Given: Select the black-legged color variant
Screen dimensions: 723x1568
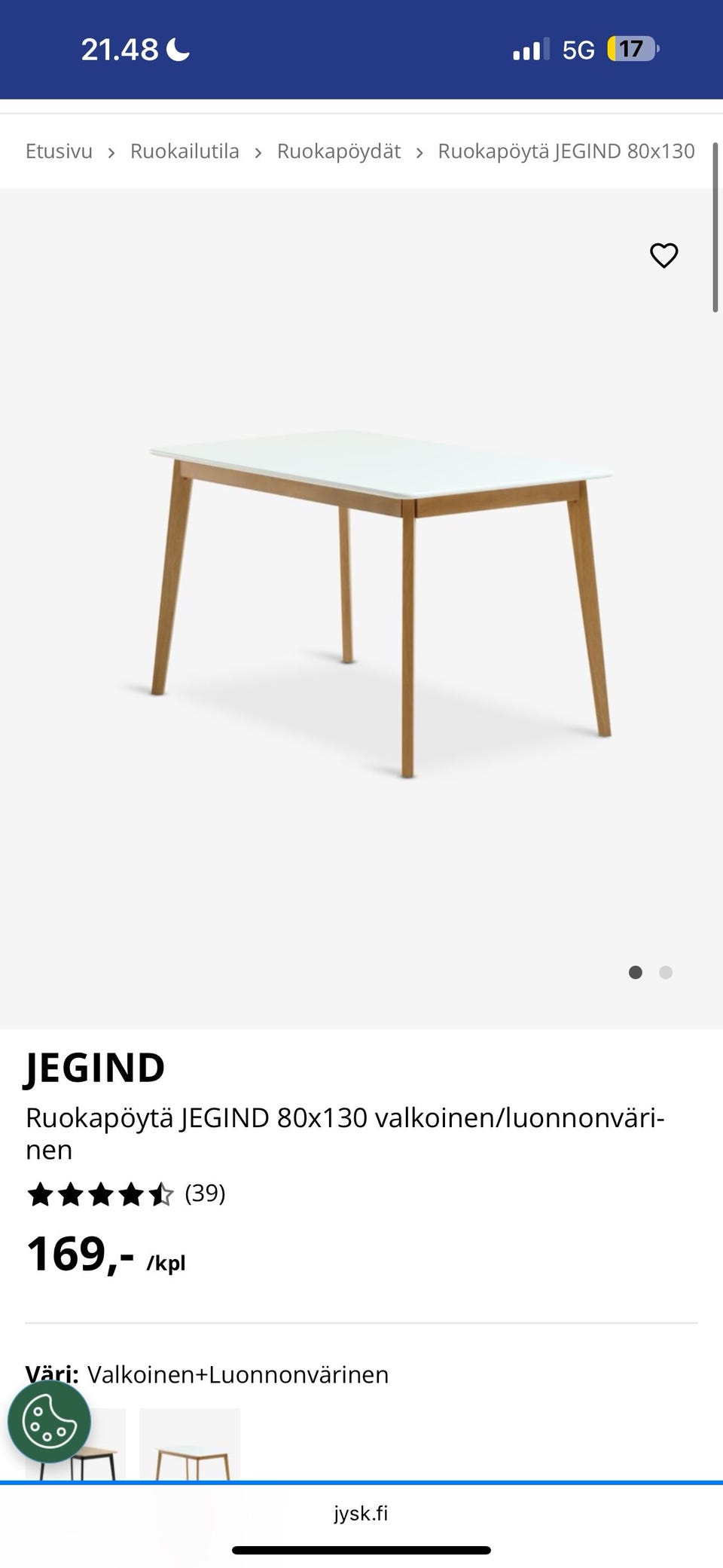Looking at the screenshot, I should [x=75, y=1444].
